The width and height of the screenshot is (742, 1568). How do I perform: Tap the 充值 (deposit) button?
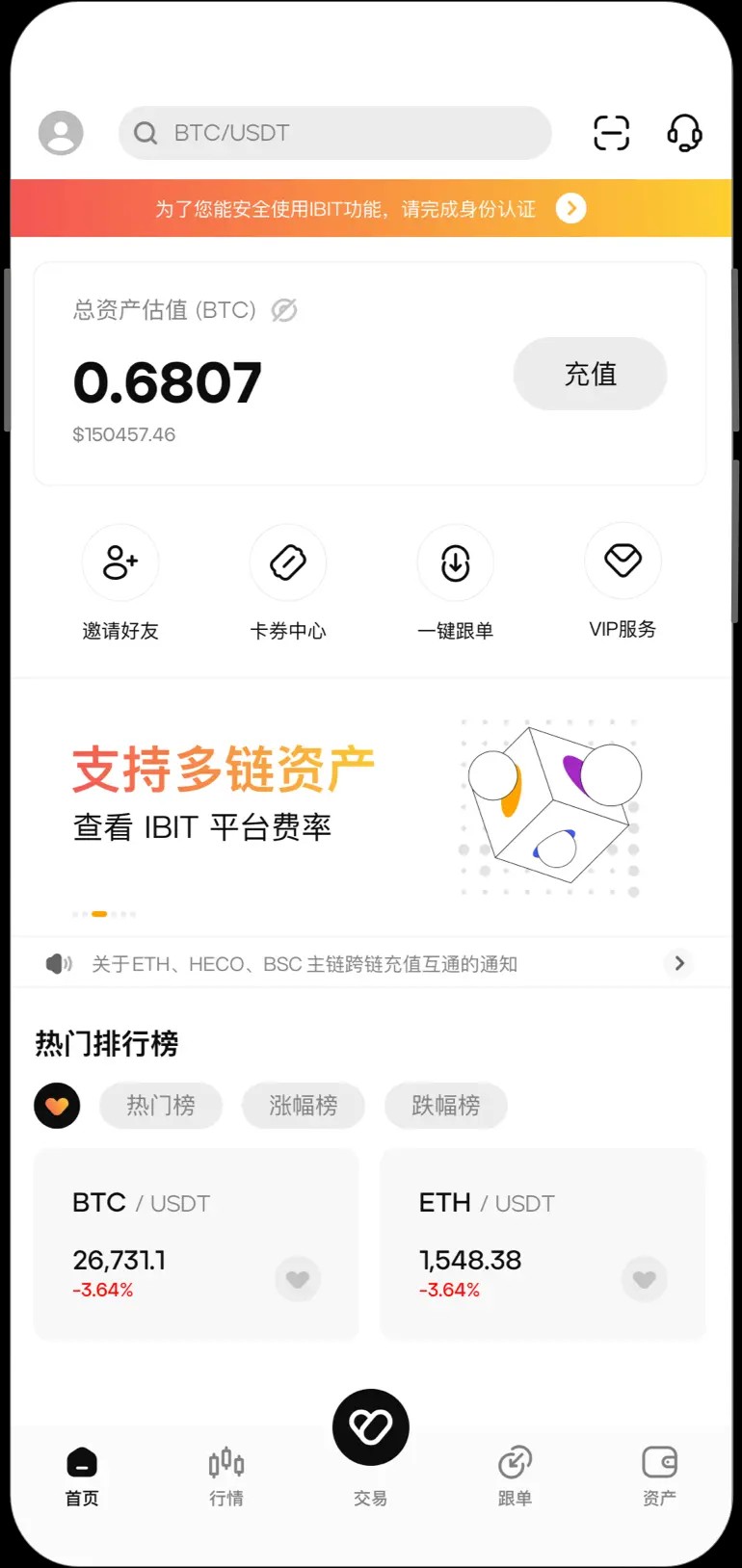[x=590, y=374]
